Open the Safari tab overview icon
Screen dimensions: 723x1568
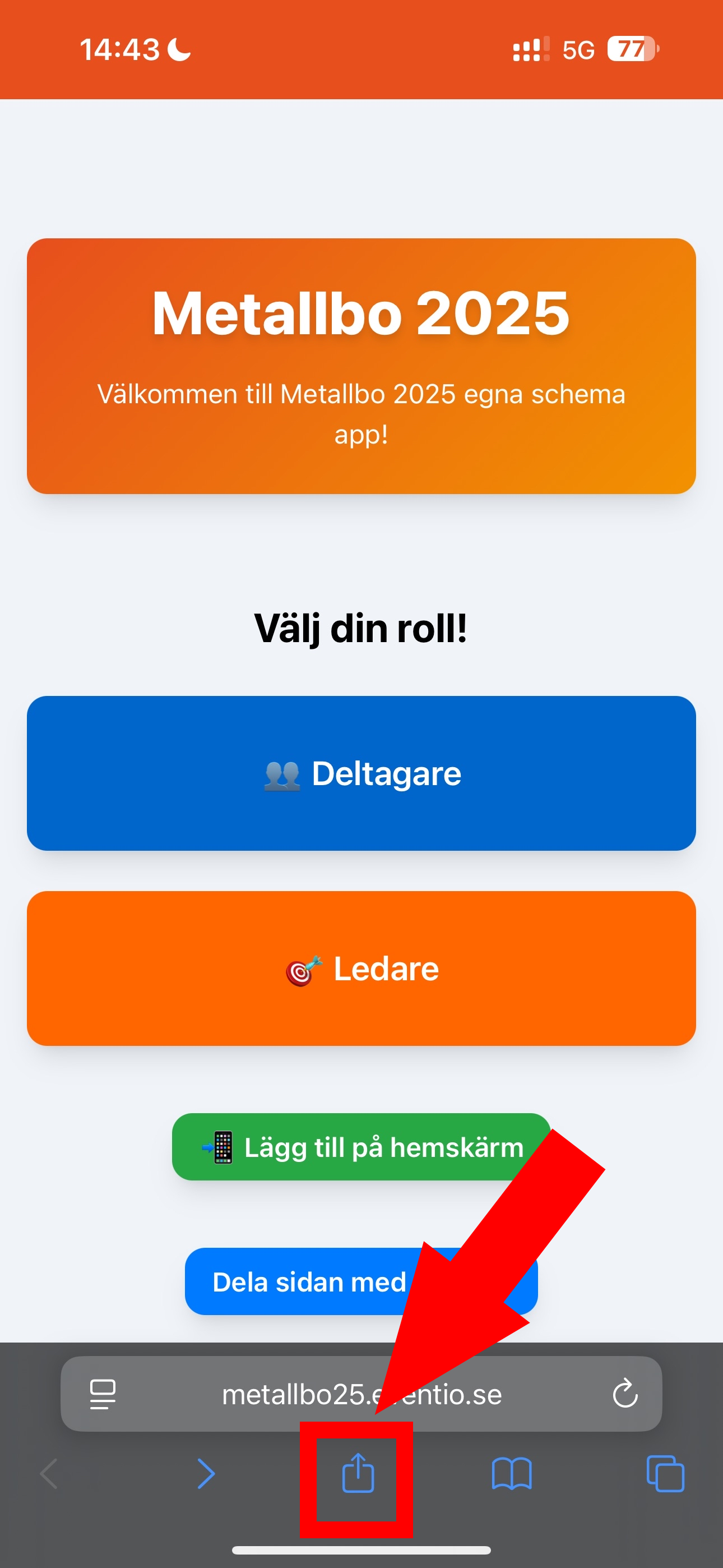coord(665,1473)
